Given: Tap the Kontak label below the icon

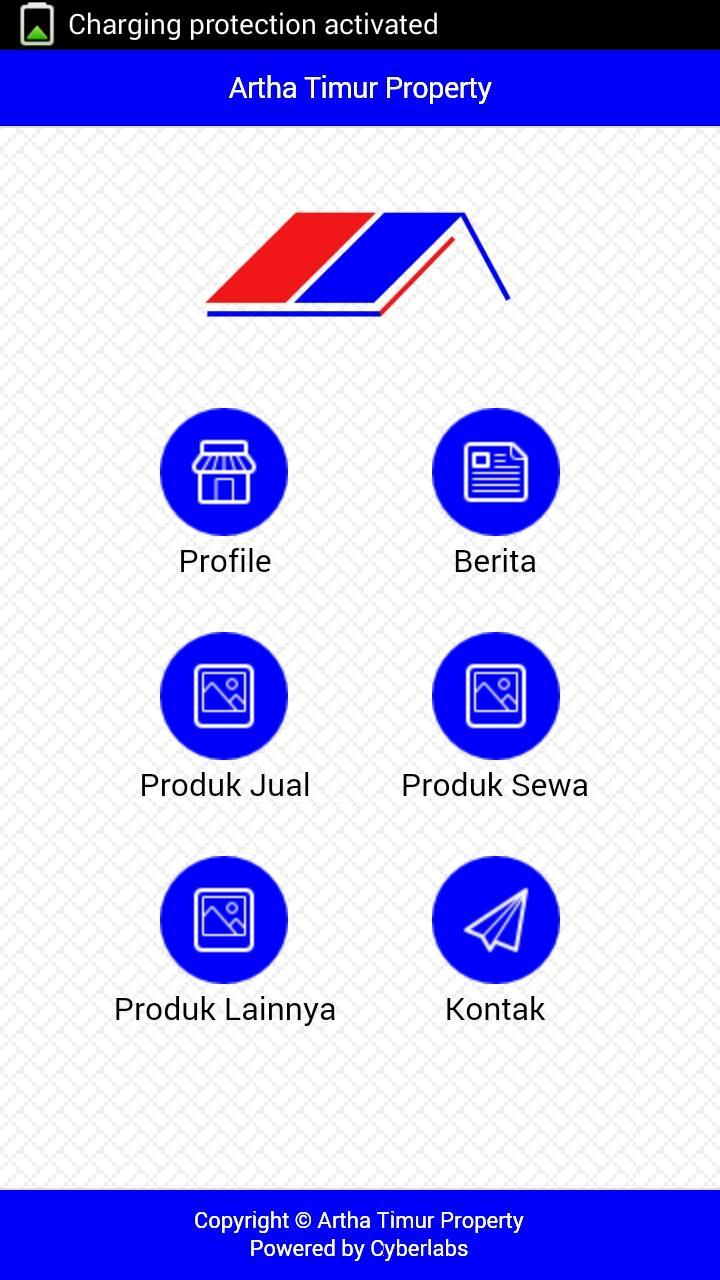Looking at the screenshot, I should (495, 1009).
